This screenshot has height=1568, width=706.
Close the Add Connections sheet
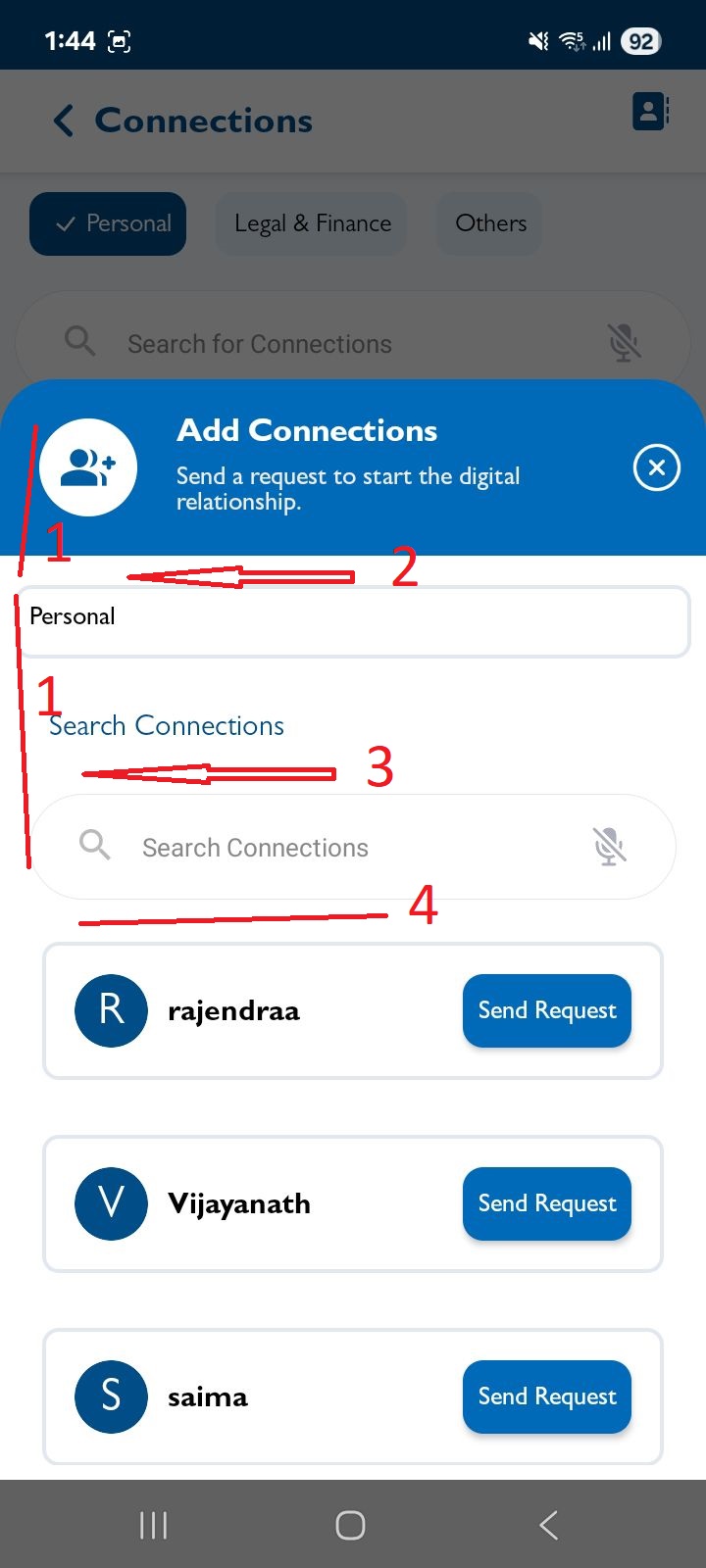pyautogui.click(x=656, y=467)
